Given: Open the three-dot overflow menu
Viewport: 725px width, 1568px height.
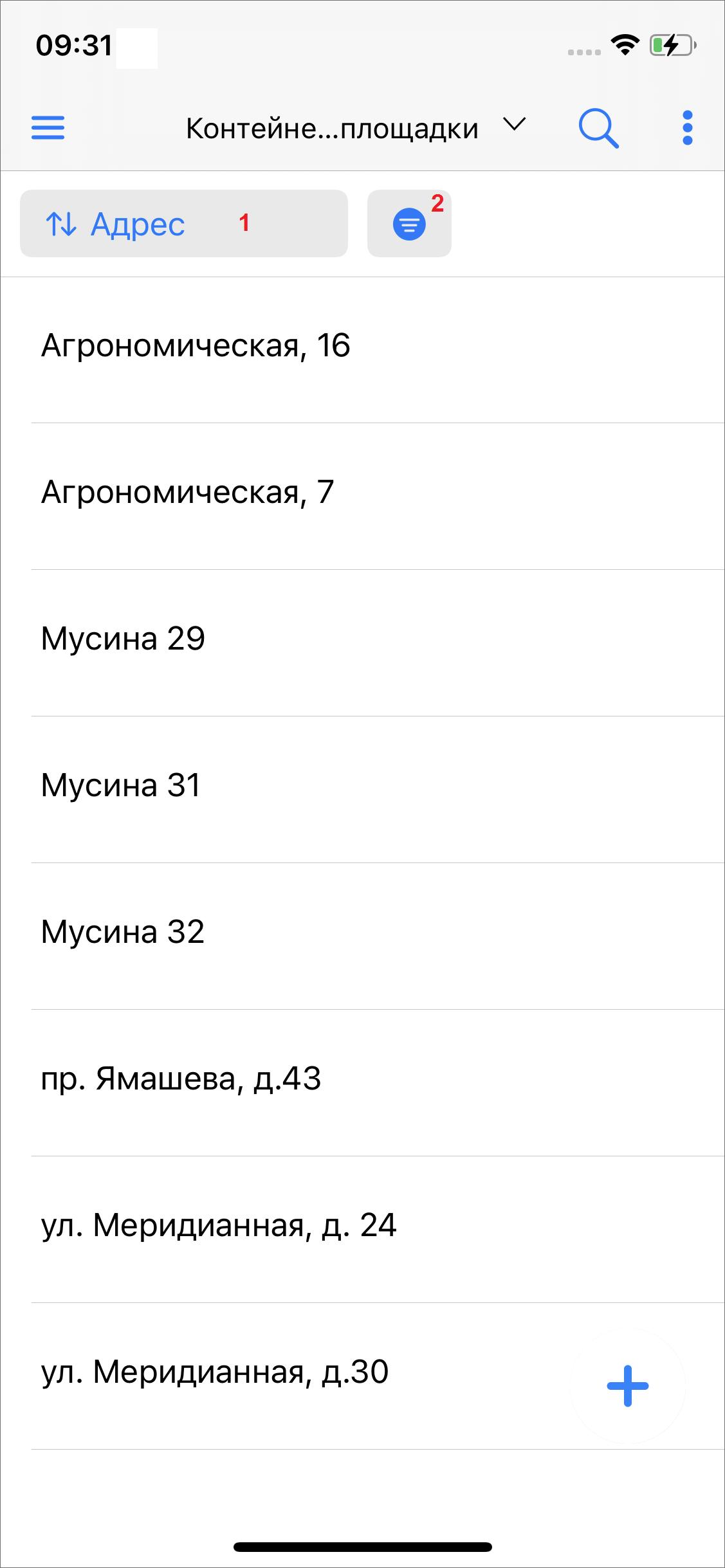Looking at the screenshot, I should pyautogui.click(x=687, y=128).
